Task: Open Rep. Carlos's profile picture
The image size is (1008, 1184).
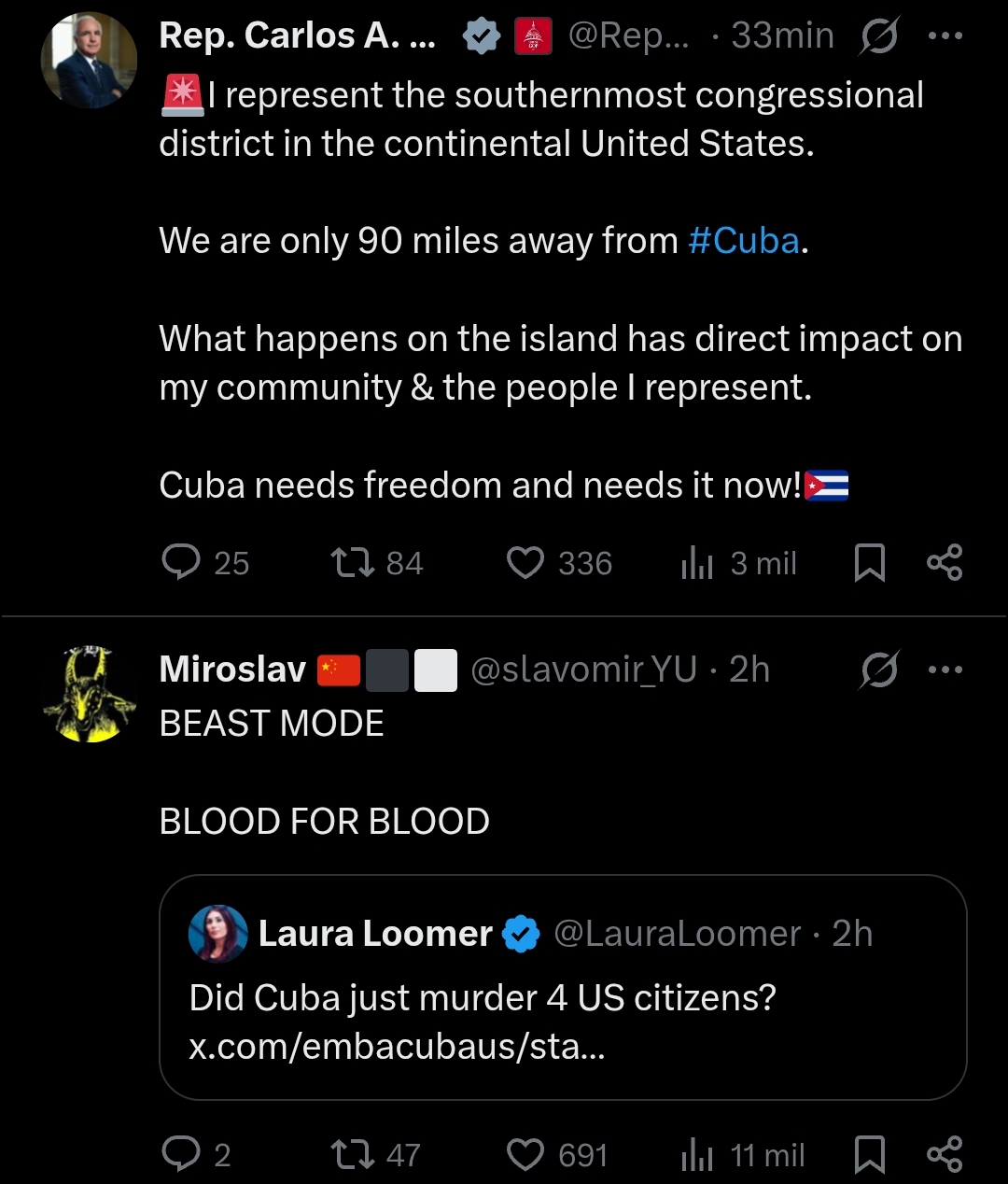Action: tap(88, 59)
